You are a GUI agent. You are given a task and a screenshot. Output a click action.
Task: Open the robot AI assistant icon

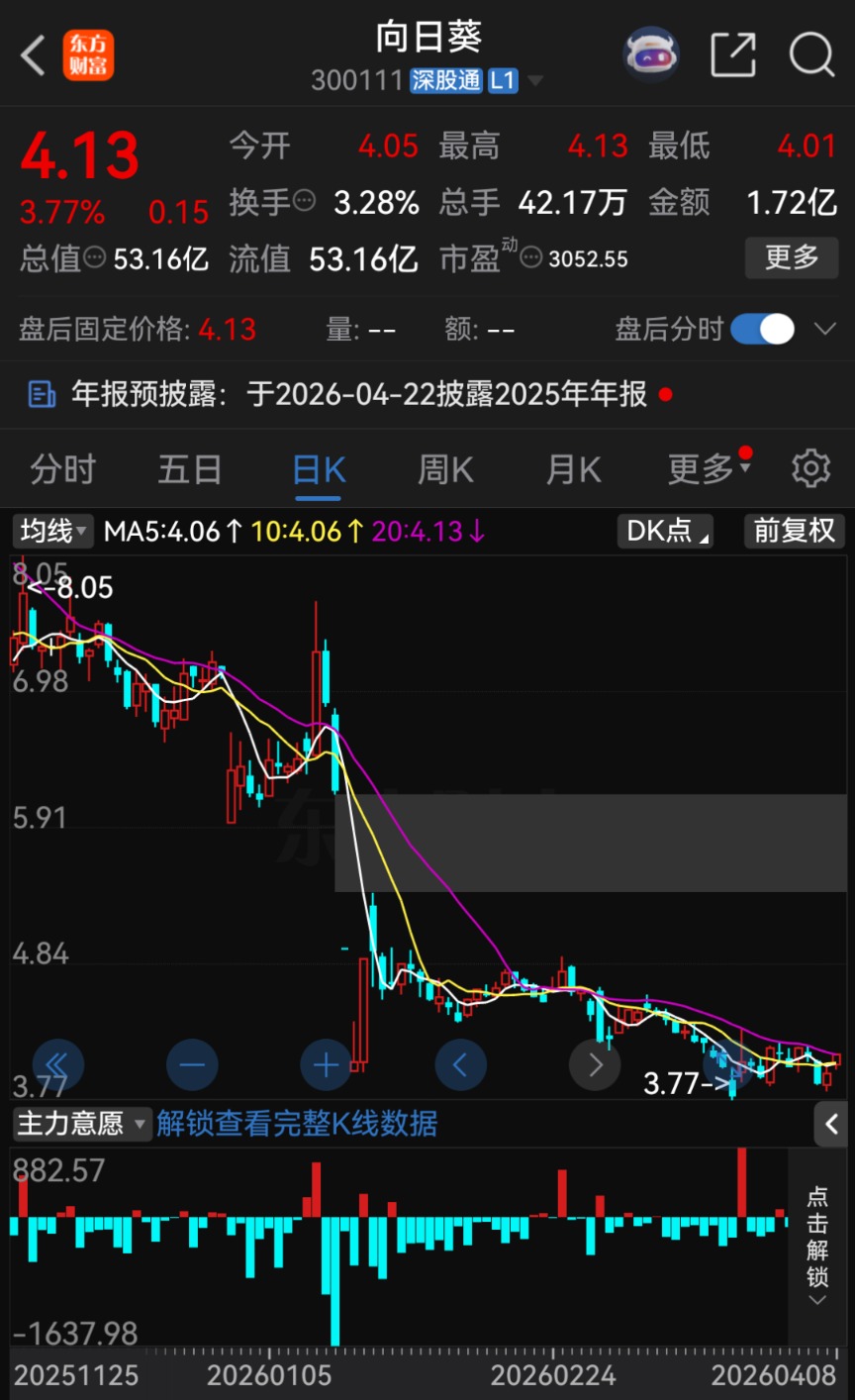651,54
